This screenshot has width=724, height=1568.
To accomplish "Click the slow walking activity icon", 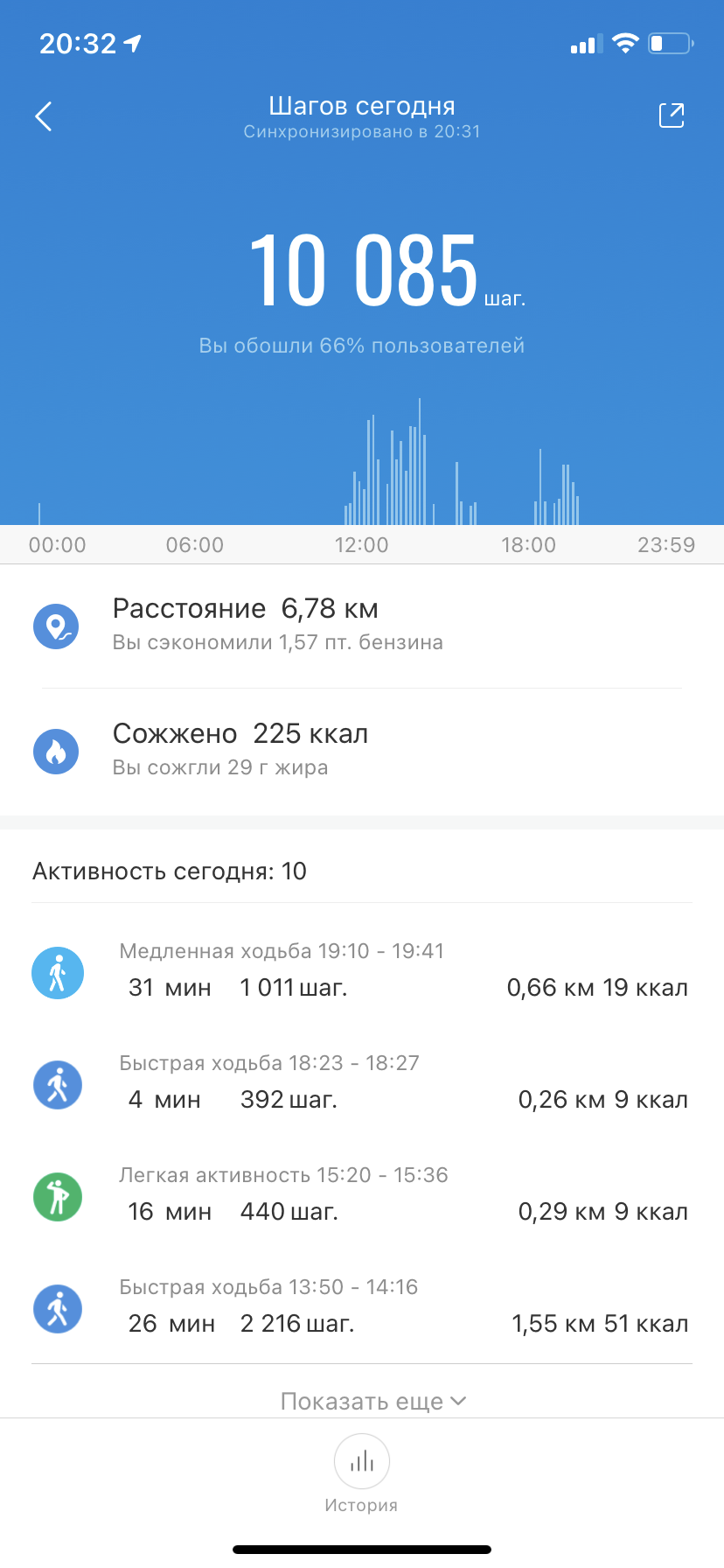I will click(x=57, y=972).
